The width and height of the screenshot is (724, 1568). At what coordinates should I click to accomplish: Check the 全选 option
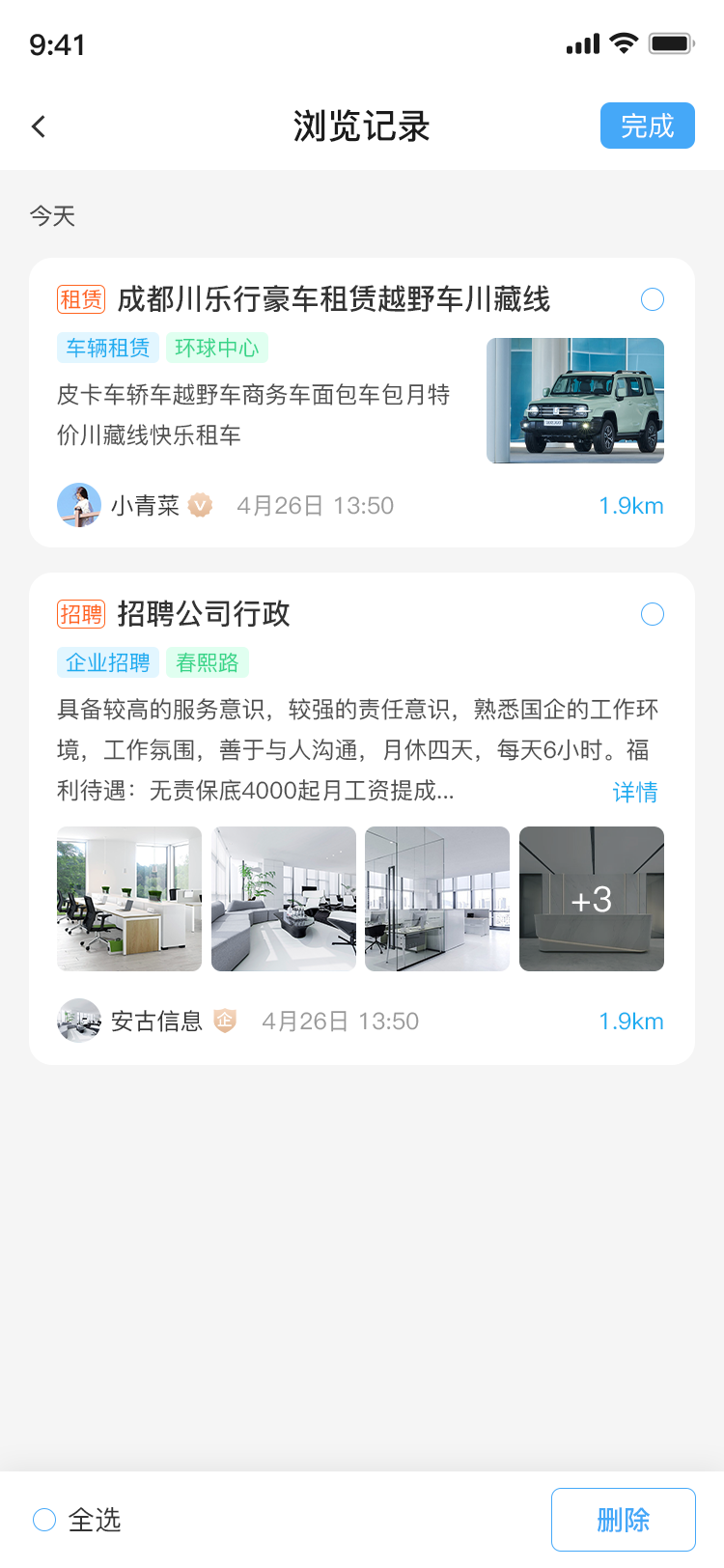coord(45,1520)
